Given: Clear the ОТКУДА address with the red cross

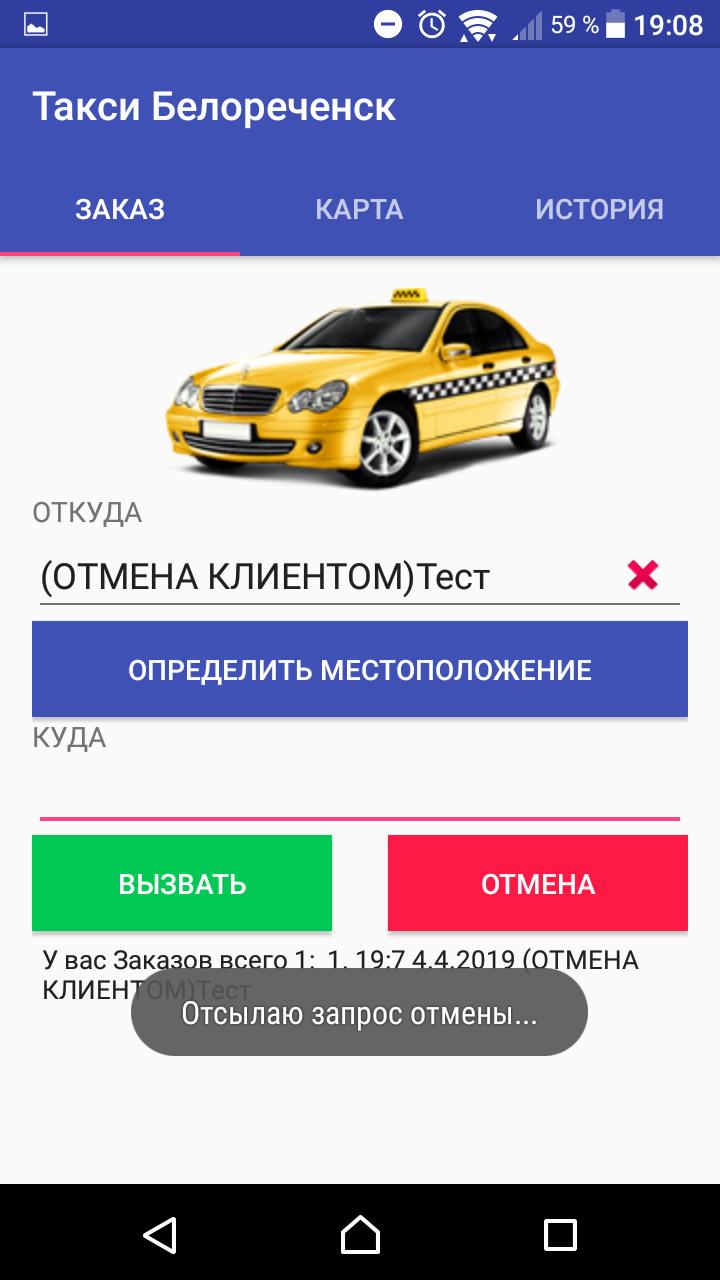Looking at the screenshot, I should click(x=643, y=575).
